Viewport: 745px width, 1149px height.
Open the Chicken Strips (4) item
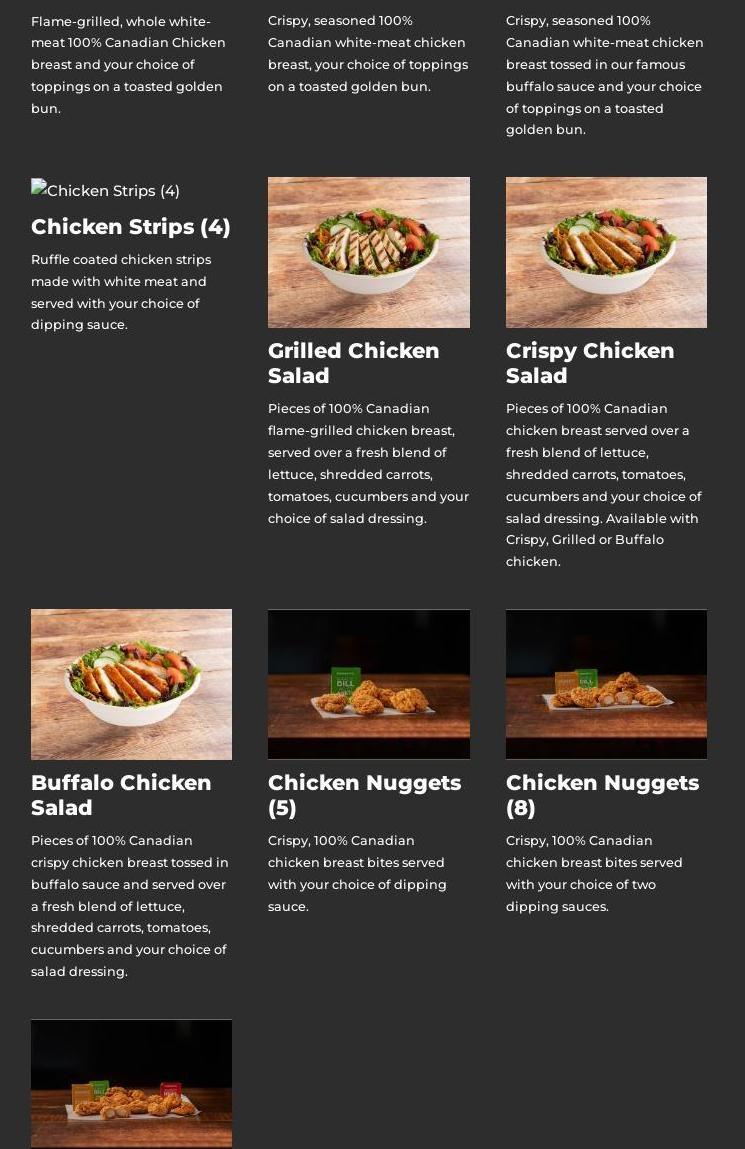tap(130, 227)
